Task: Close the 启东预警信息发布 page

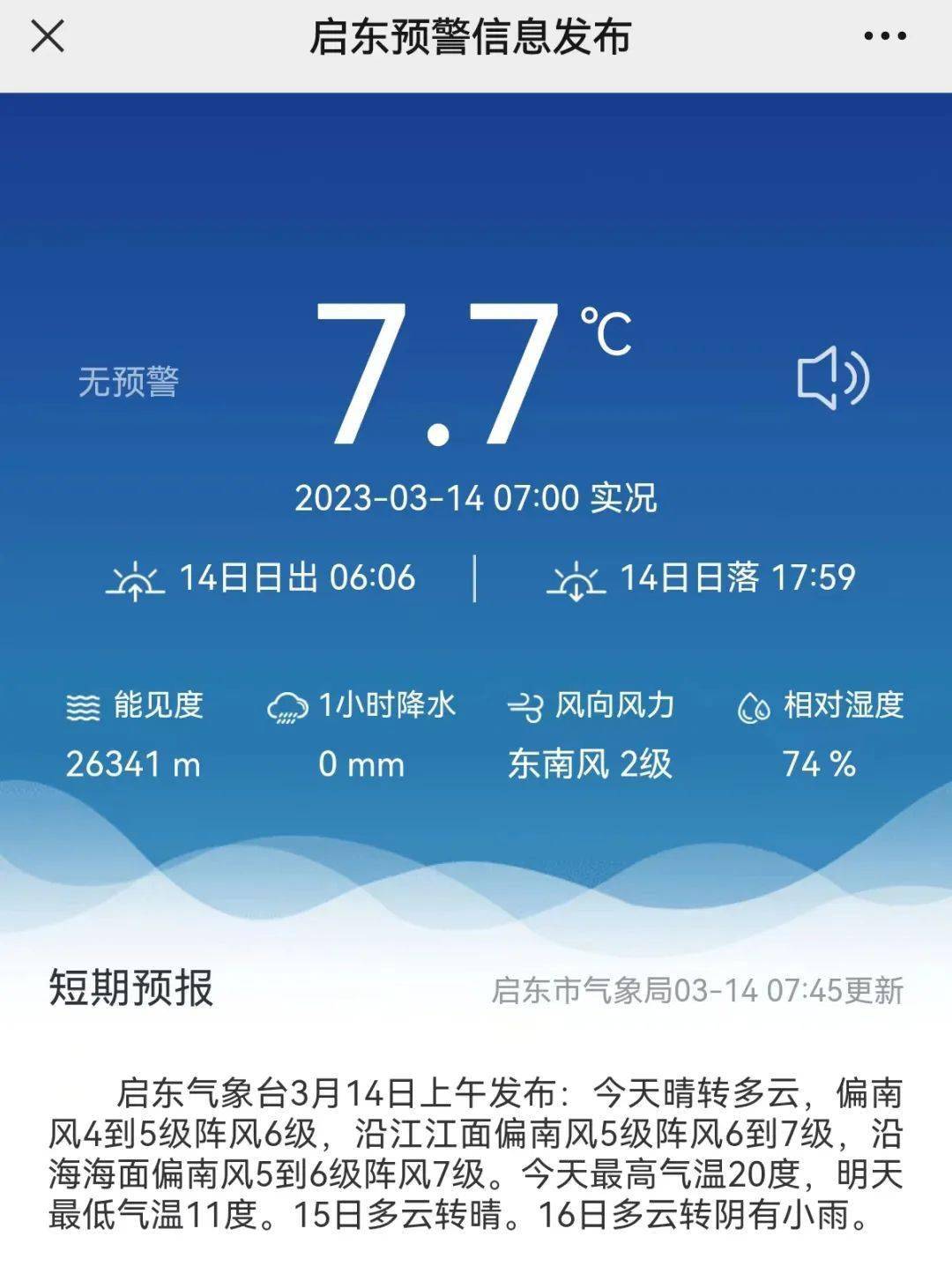Action: click(48, 37)
